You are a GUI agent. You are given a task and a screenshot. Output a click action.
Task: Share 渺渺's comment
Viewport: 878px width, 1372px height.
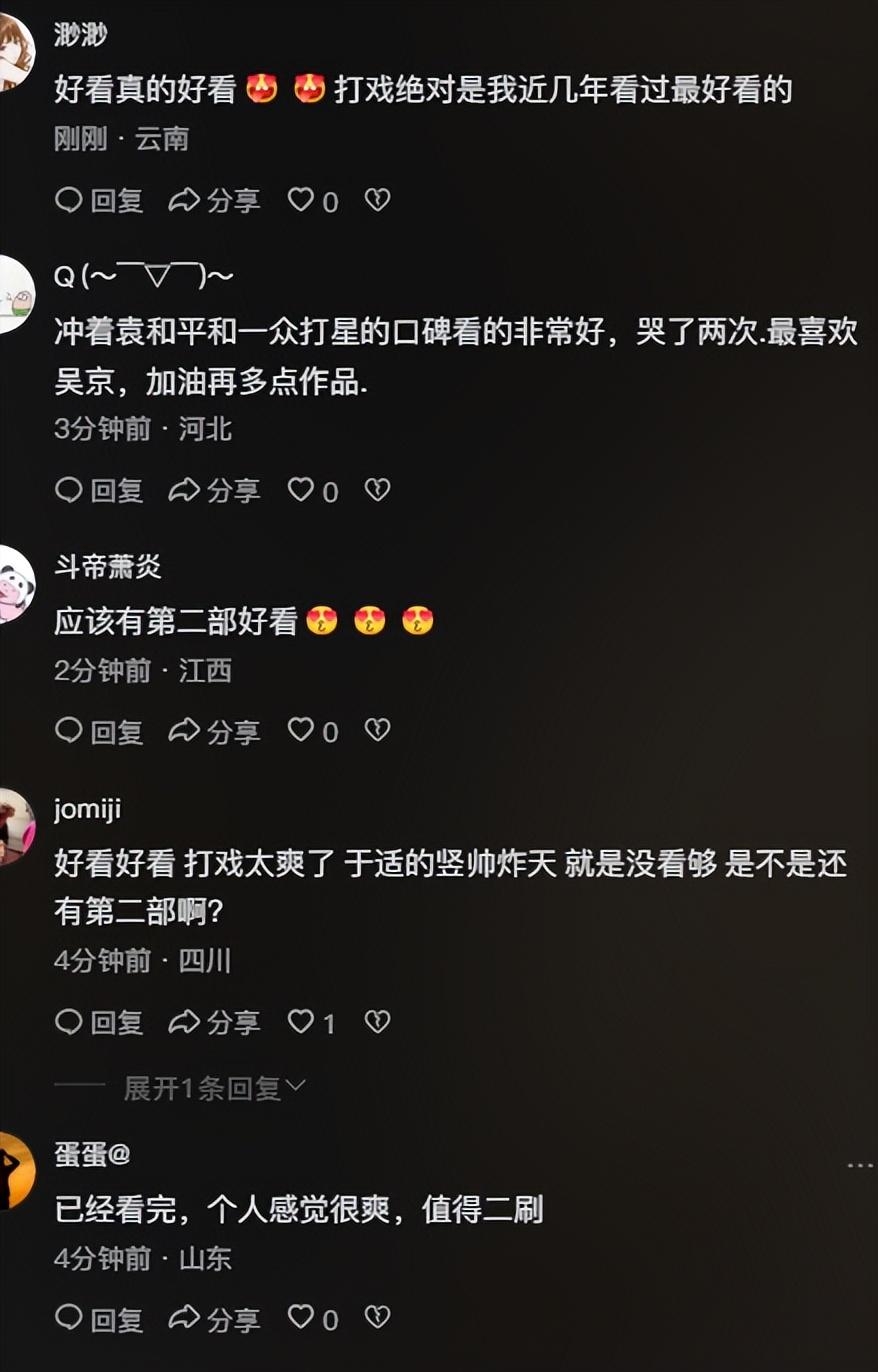click(x=214, y=201)
